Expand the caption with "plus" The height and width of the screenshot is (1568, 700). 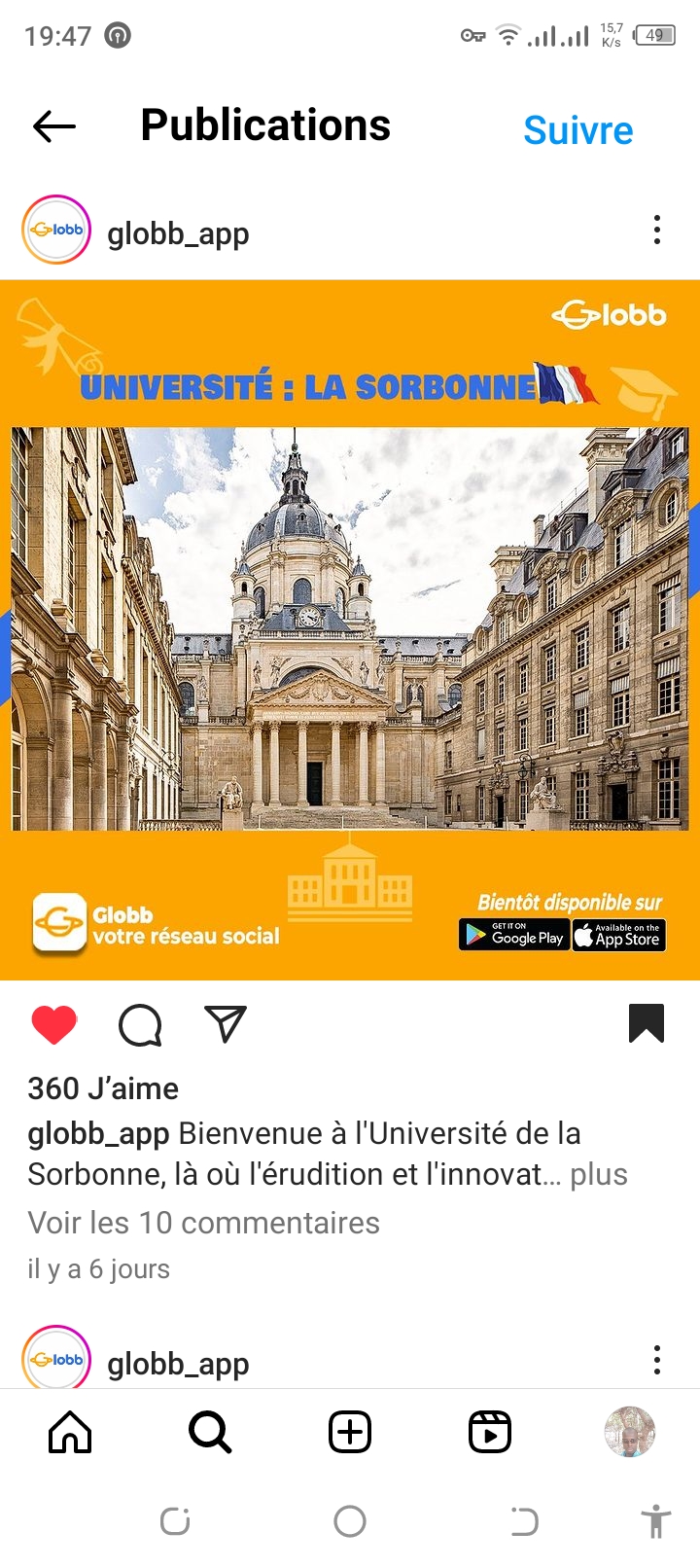598,1174
